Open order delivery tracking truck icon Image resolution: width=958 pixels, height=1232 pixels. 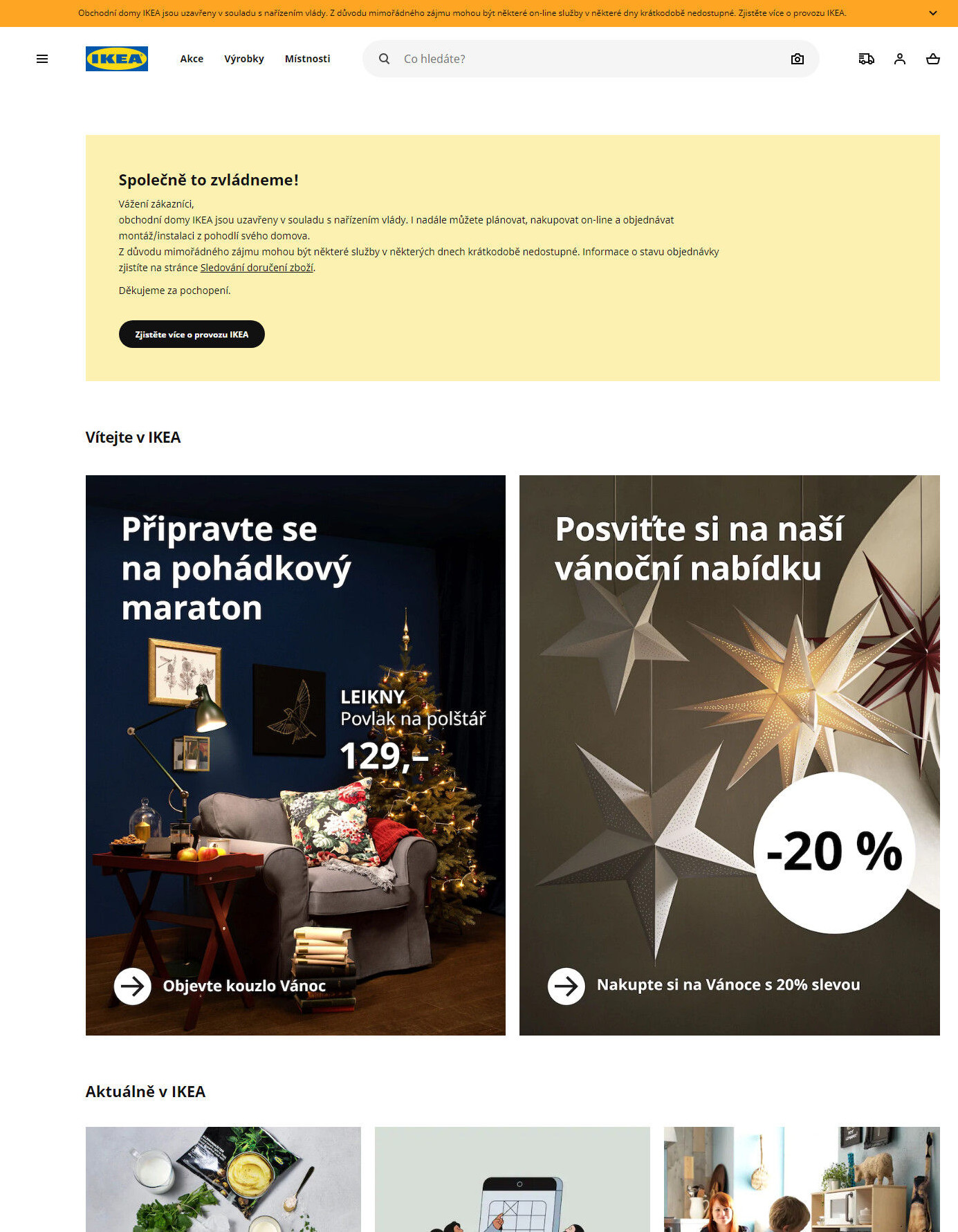[866, 59]
